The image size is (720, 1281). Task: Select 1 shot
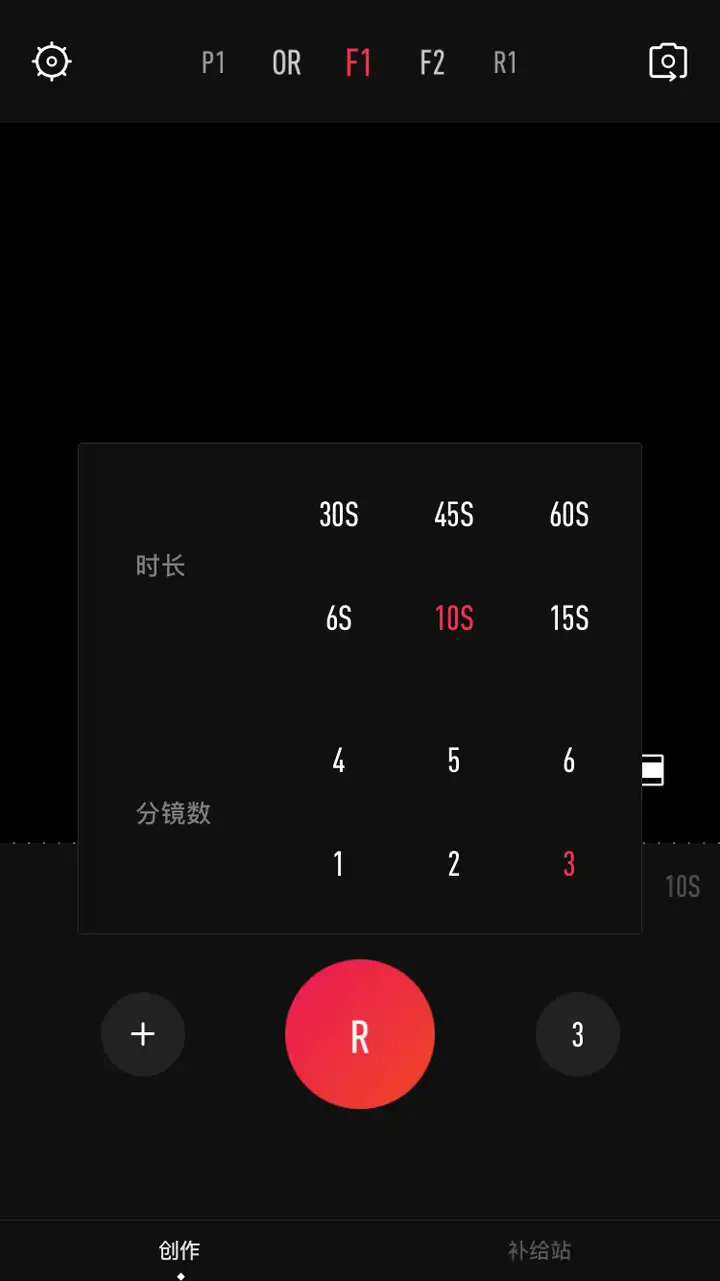pos(339,864)
